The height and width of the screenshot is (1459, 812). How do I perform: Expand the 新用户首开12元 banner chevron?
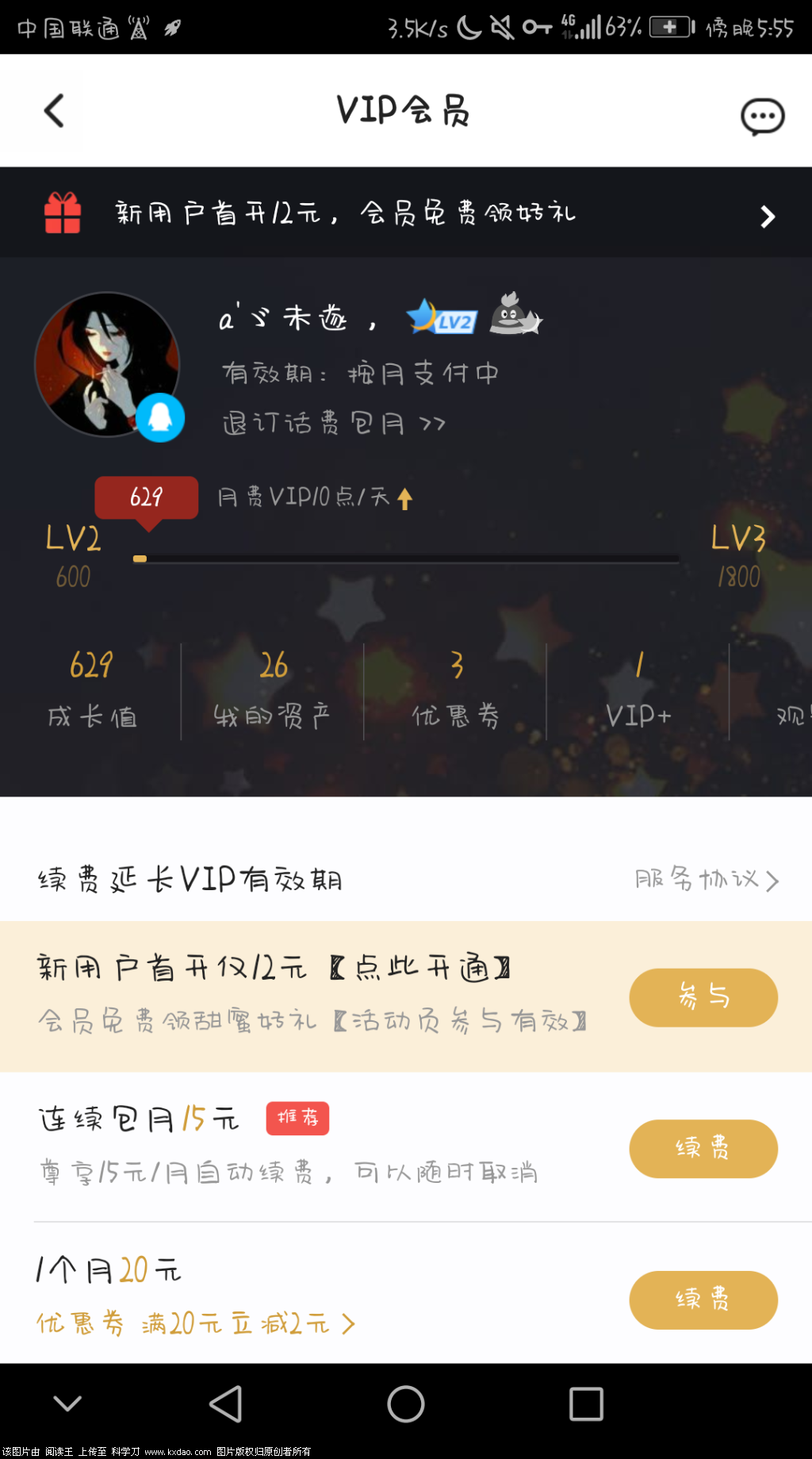point(766,215)
